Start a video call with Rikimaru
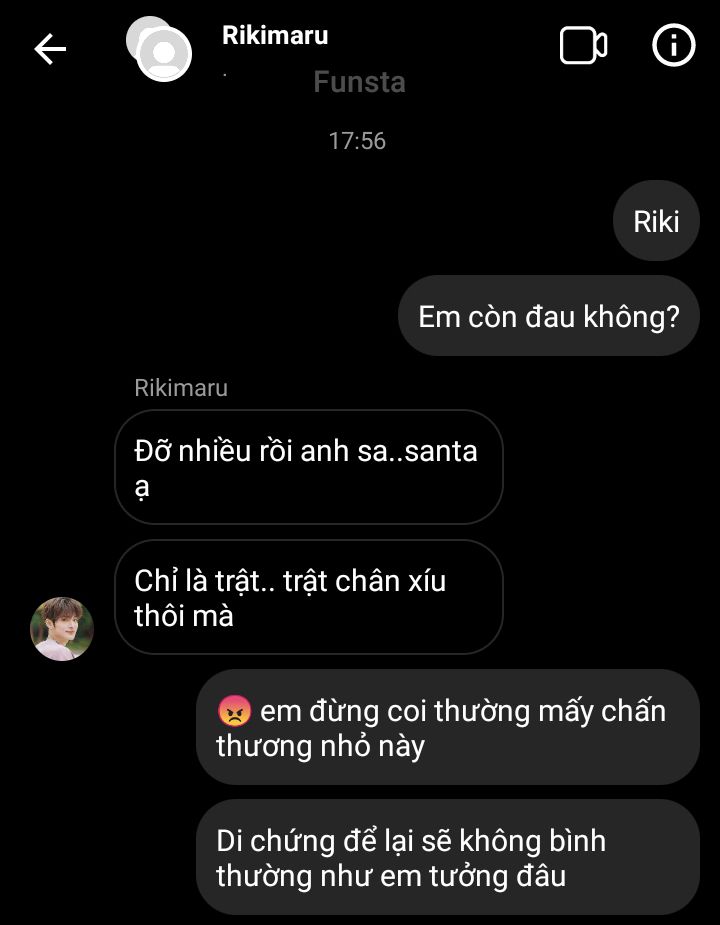 click(583, 46)
